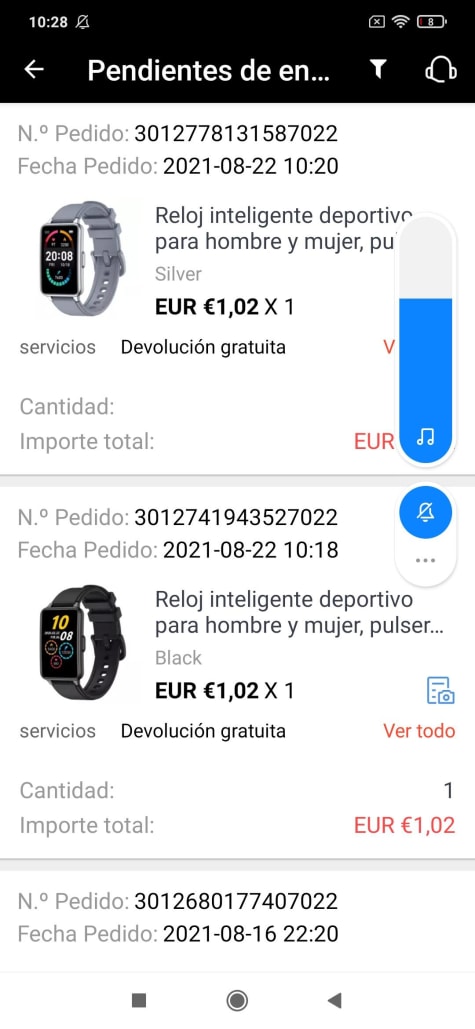Viewport: 475px width, 1029px height.
Task: Adjust the media volume slider
Action: [426, 339]
